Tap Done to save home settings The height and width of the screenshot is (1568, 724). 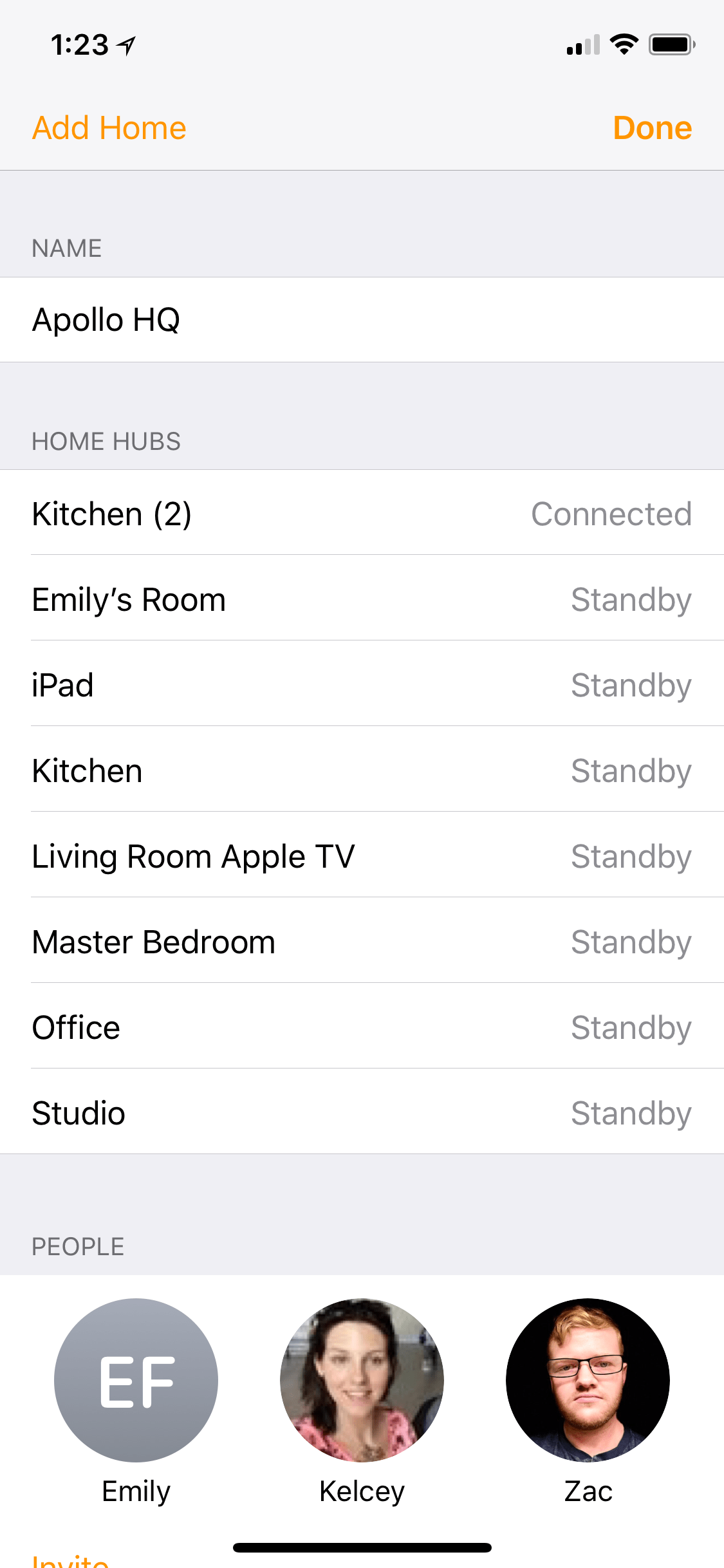(652, 127)
